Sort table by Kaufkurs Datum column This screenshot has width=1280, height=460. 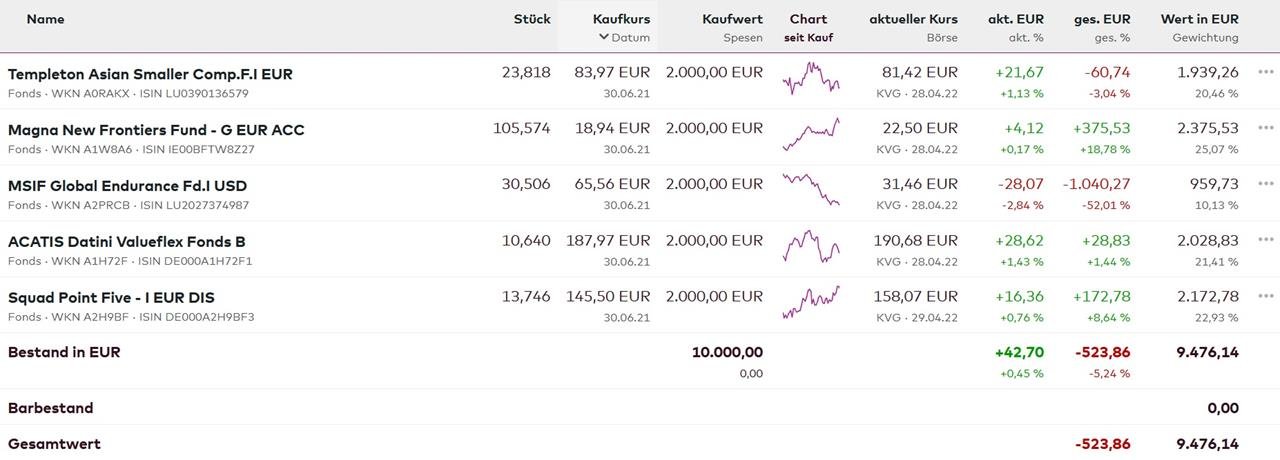click(622, 28)
